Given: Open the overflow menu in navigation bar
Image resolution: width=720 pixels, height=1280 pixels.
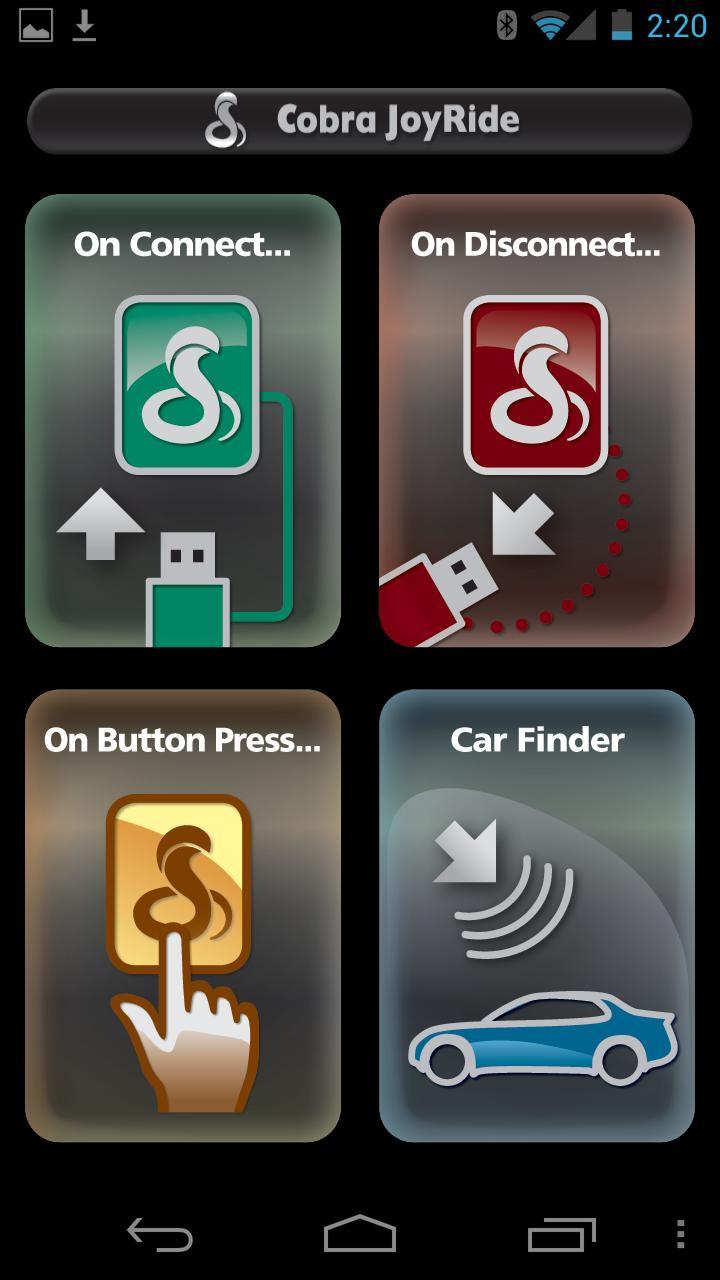Looking at the screenshot, I should (681, 1234).
